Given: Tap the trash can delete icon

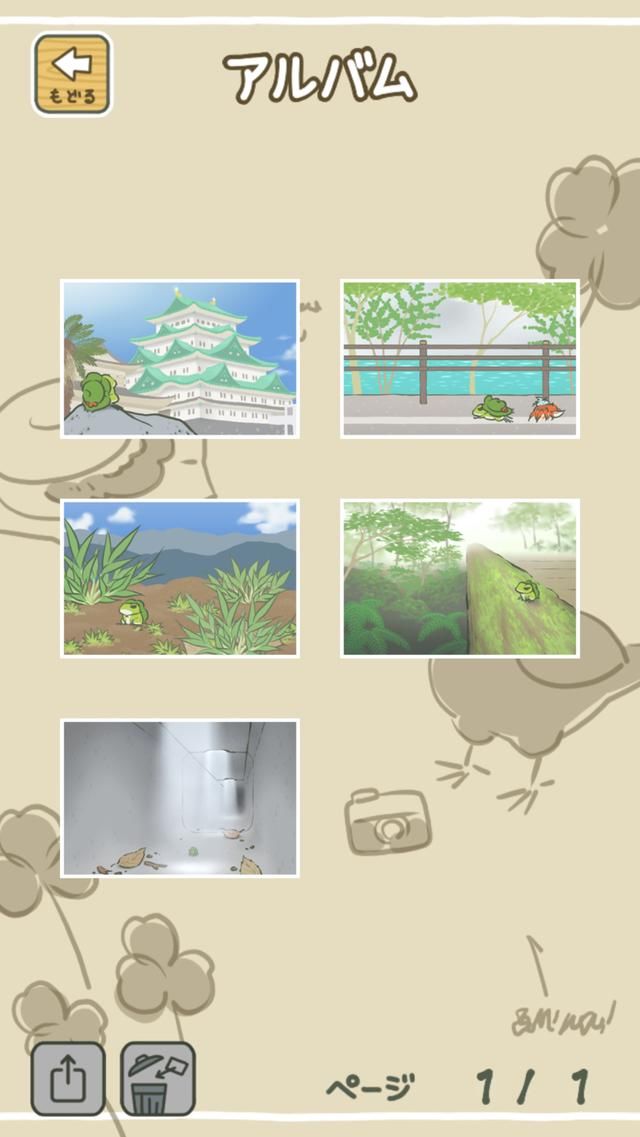Looking at the screenshot, I should [x=157, y=1080].
